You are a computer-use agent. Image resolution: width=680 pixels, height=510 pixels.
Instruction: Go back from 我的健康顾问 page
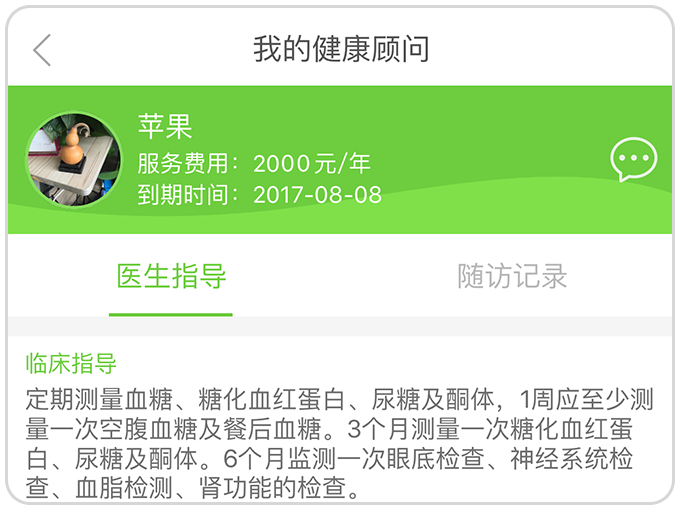pos(42,50)
